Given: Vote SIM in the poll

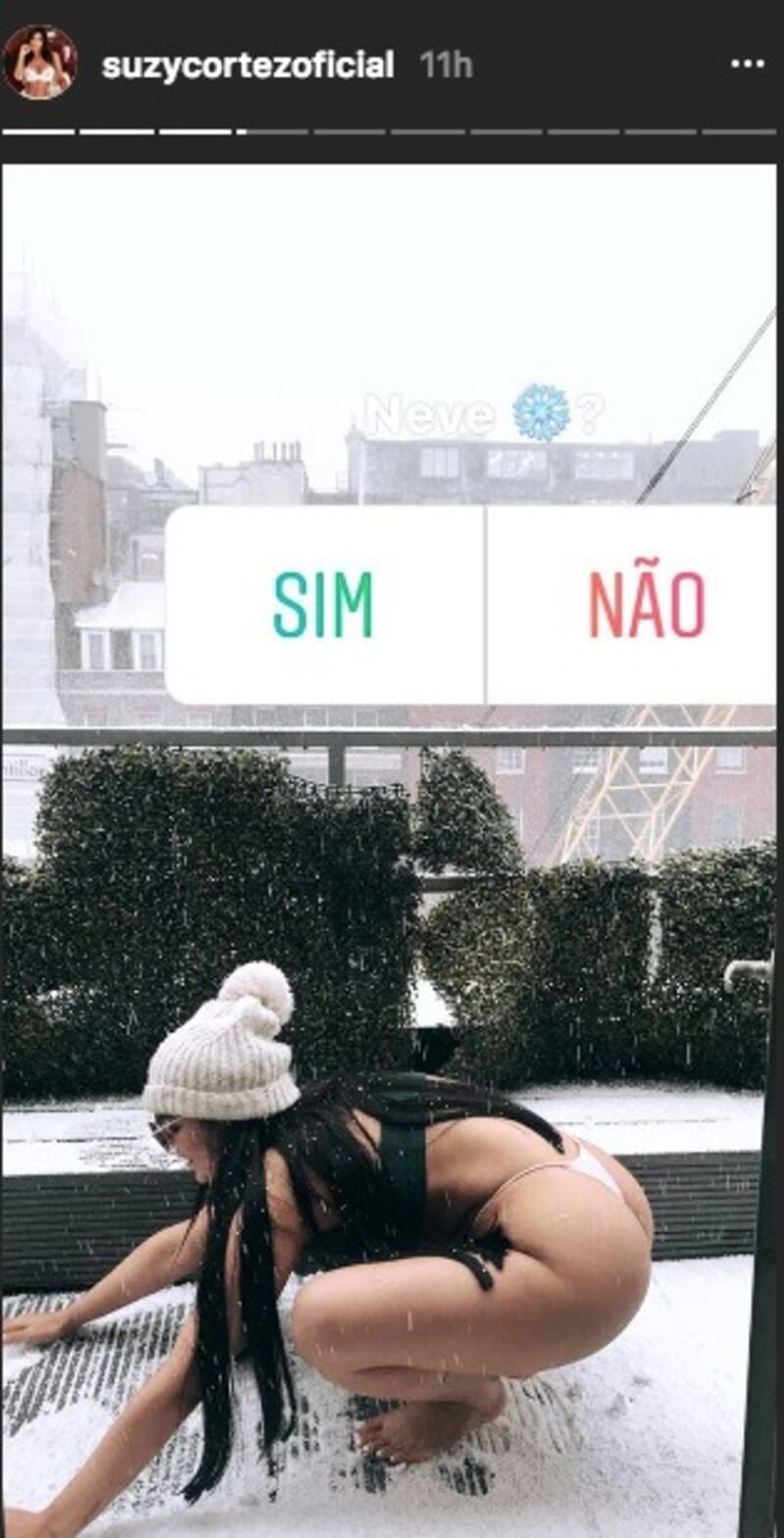Looking at the screenshot, I should point(324,605).
